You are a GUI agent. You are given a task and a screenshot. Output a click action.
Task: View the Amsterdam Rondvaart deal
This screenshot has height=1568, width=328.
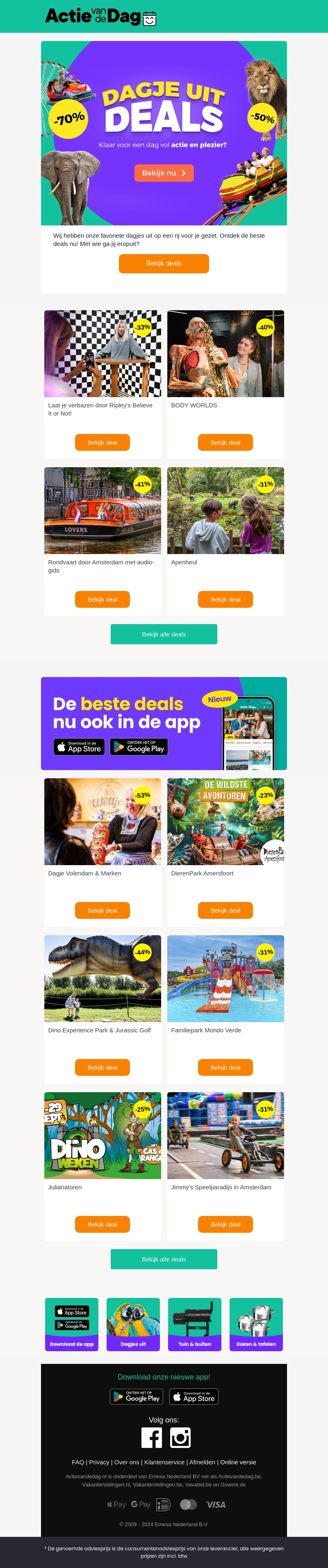click(x=102, y=600)
